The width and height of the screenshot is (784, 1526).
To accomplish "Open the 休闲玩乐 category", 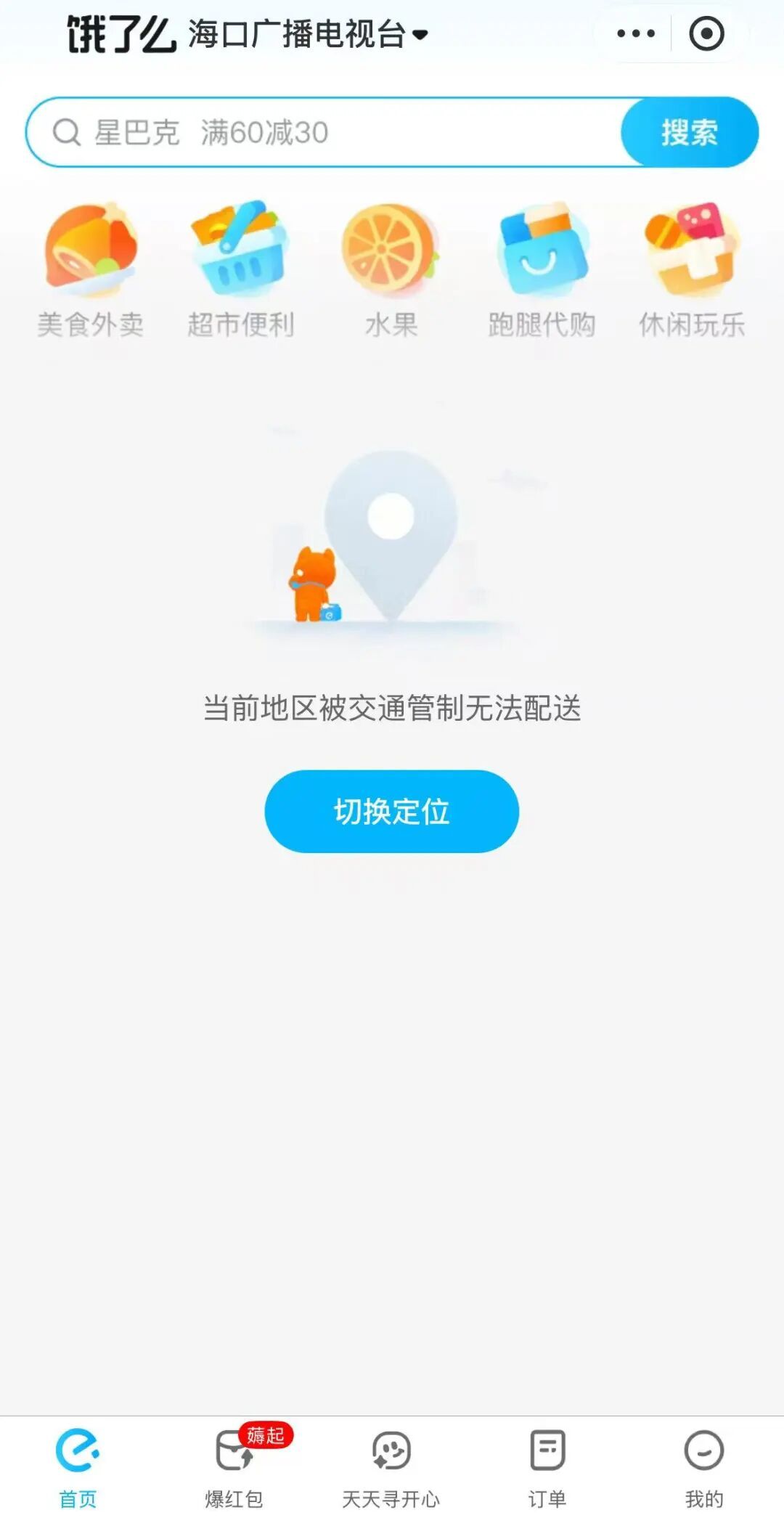I will coord(692,270).
